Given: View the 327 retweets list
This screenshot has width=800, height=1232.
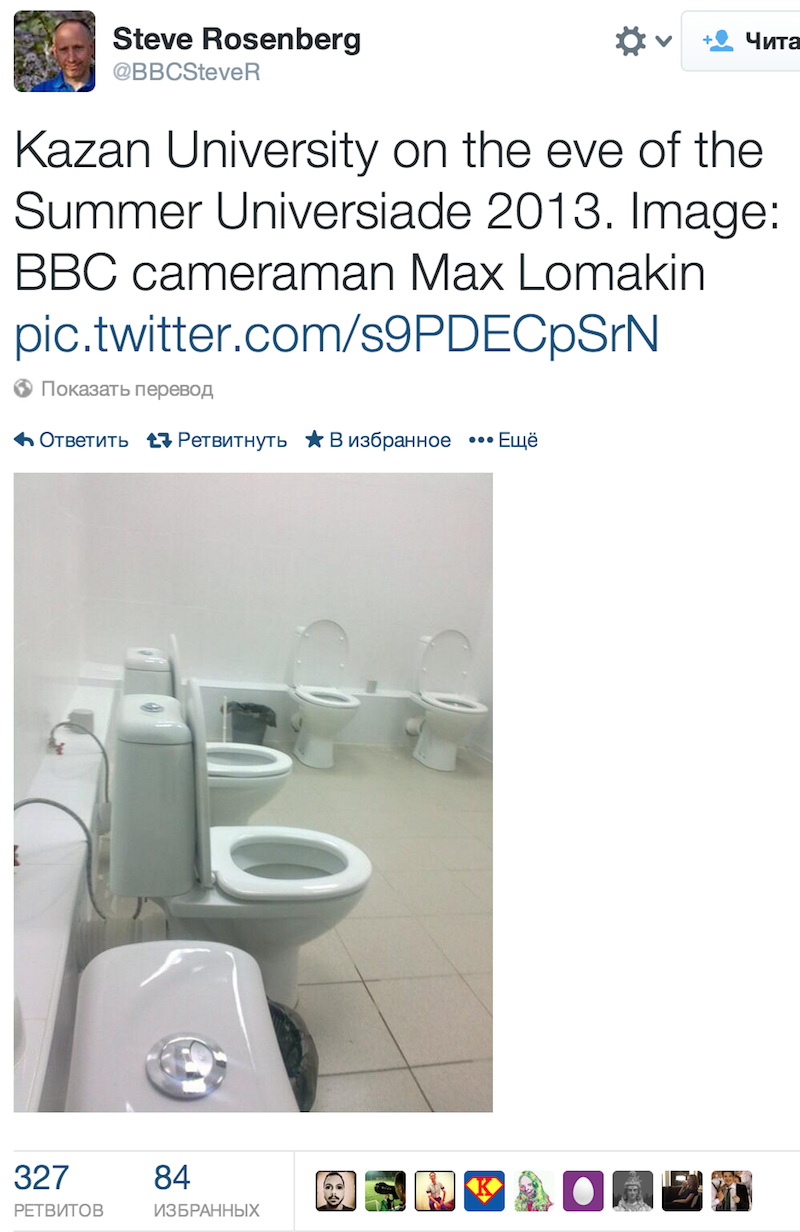Looking at the screenshot, I should [x=58, y=1190].
